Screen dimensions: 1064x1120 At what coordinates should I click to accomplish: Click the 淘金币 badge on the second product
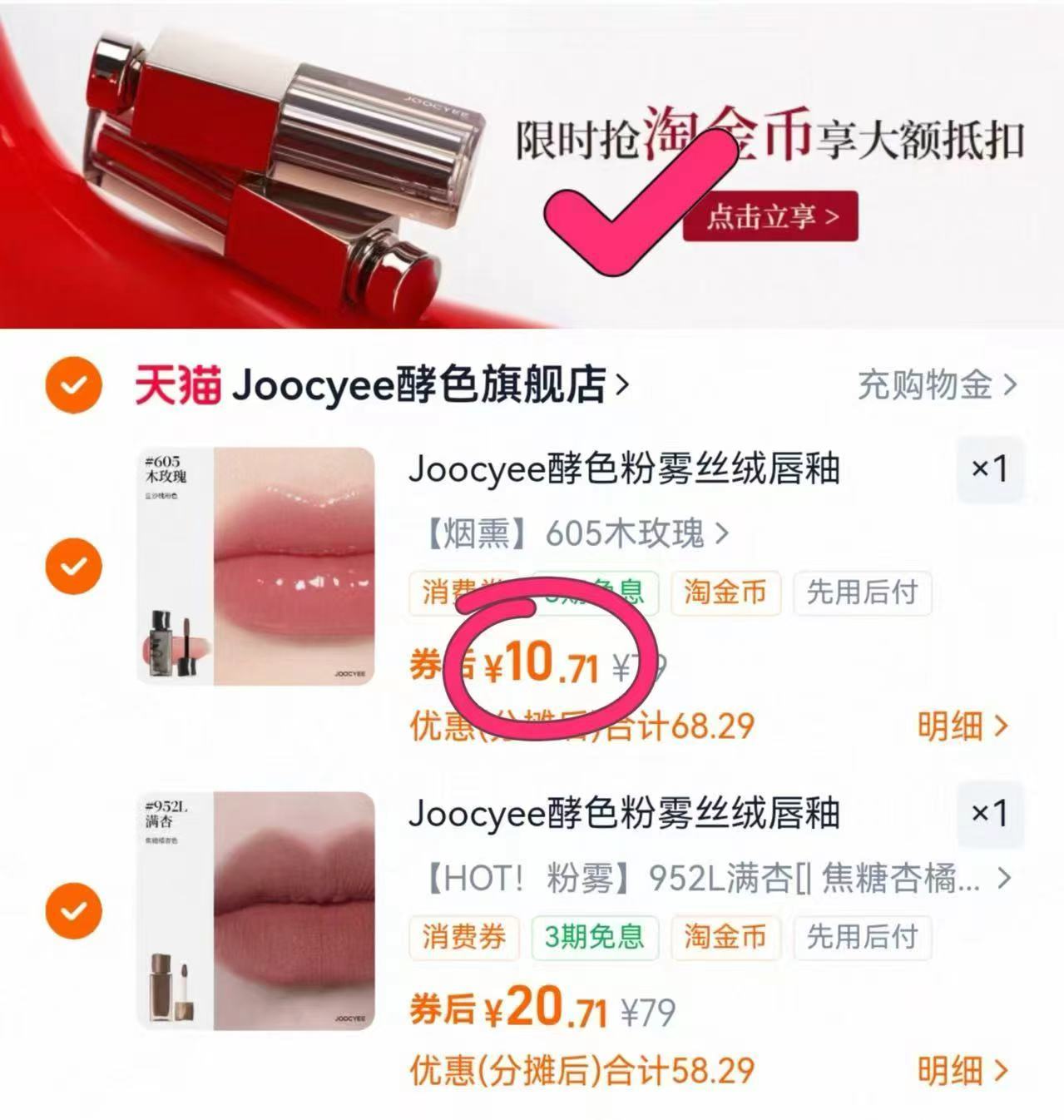tap(725, 939)
